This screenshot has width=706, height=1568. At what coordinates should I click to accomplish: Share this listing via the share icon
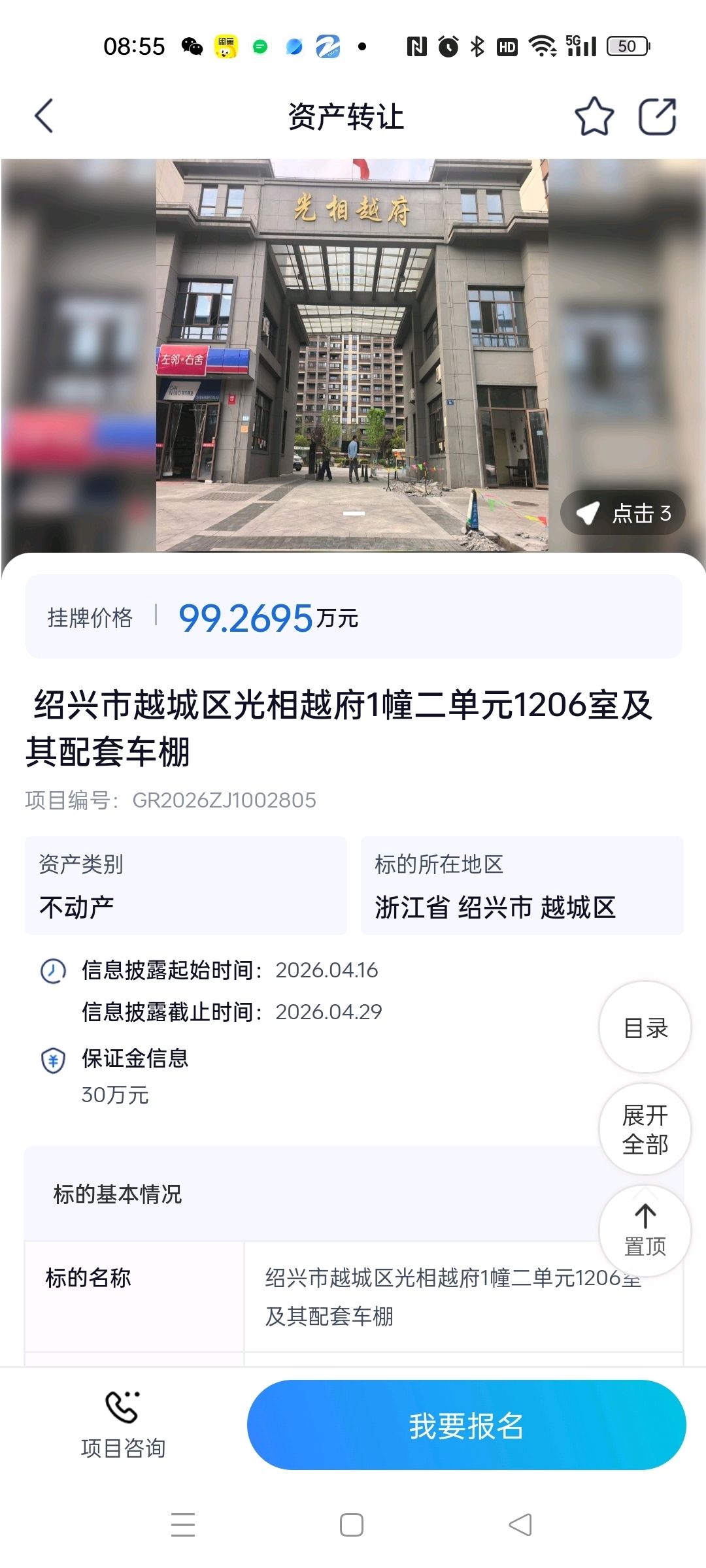(x=656, y=116)
